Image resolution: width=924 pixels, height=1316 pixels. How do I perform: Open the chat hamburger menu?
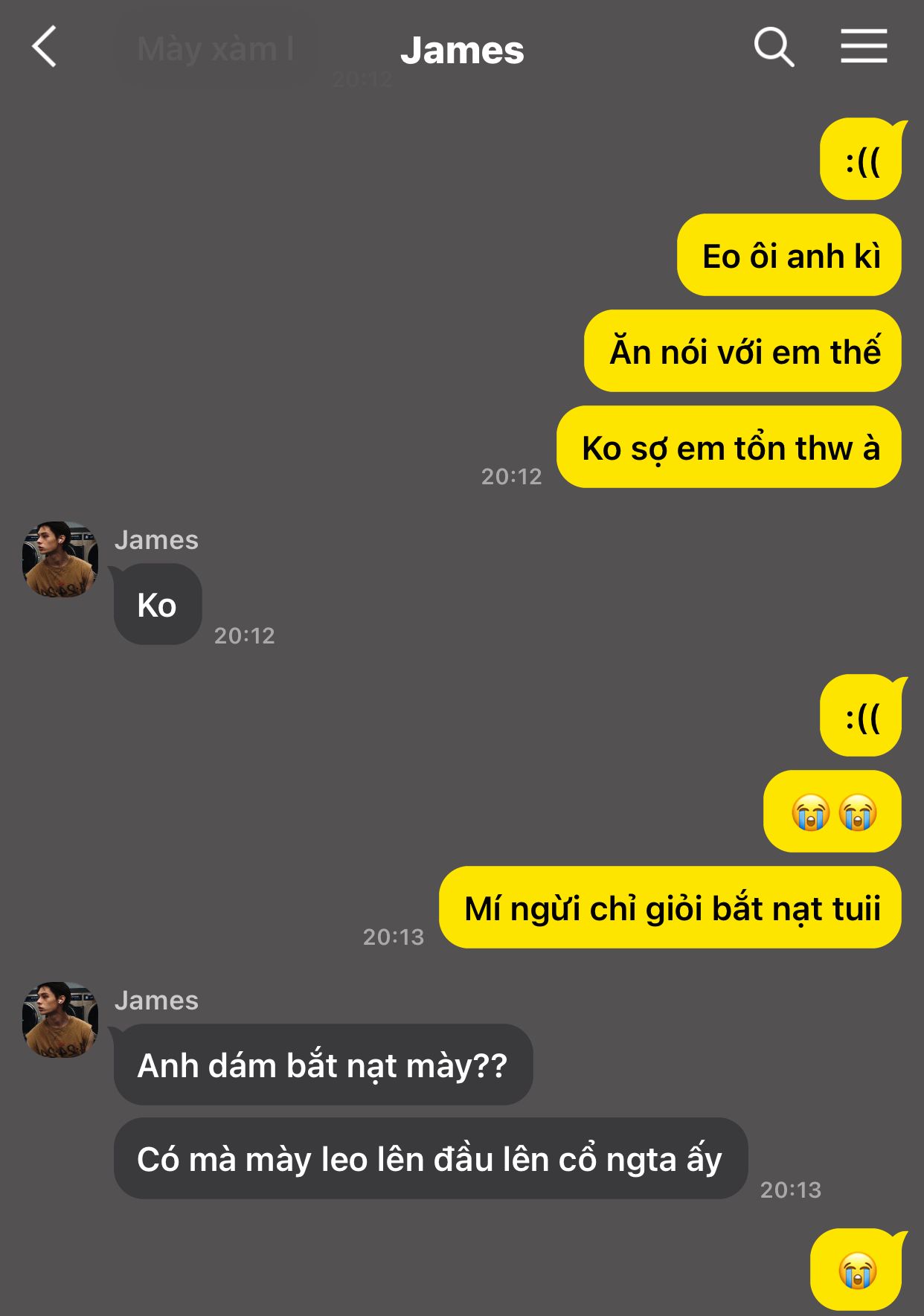pyautogui.click(x=864, y=47)
